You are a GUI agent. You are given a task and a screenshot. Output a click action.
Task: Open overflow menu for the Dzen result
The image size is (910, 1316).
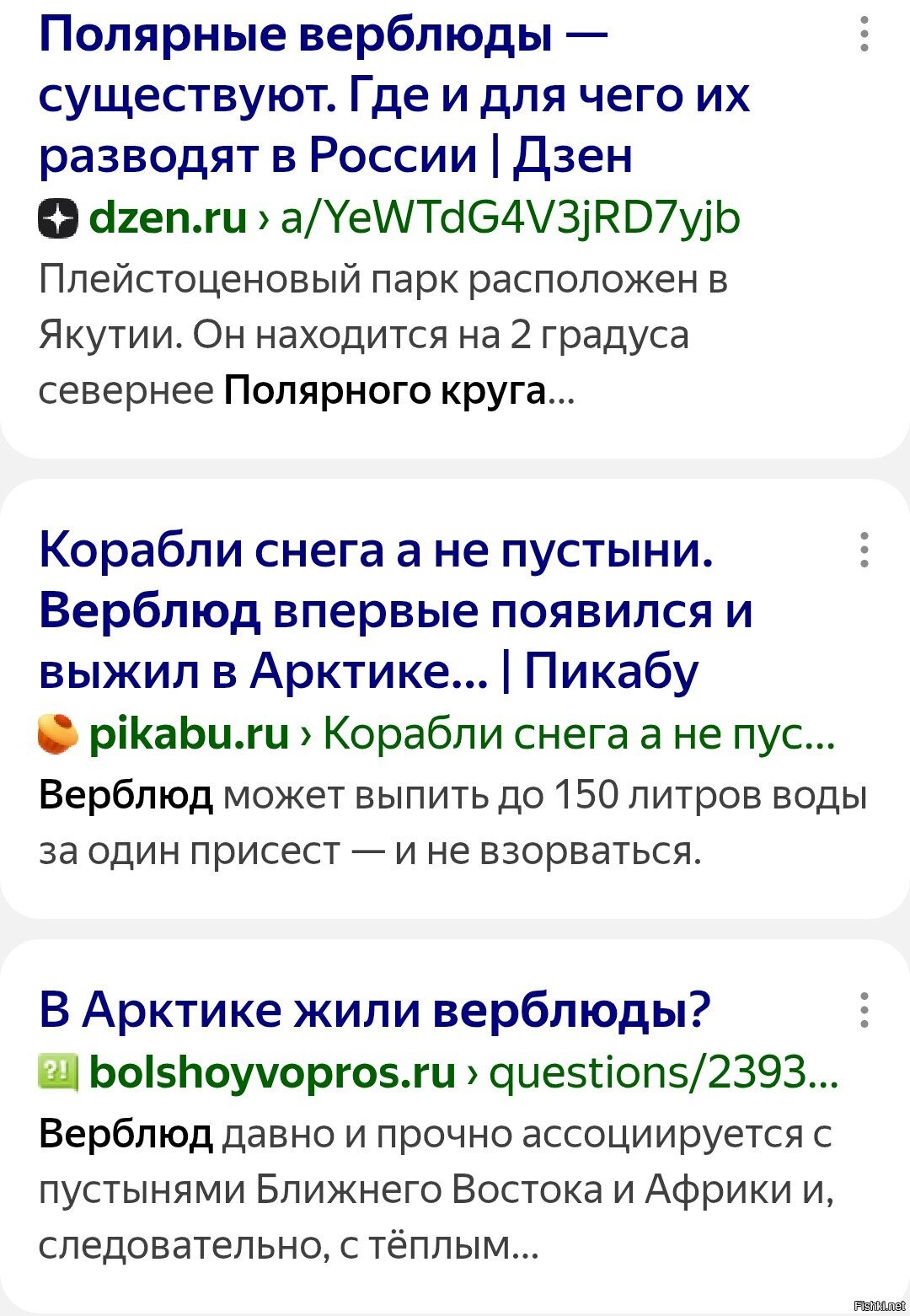tap(864, 35)
